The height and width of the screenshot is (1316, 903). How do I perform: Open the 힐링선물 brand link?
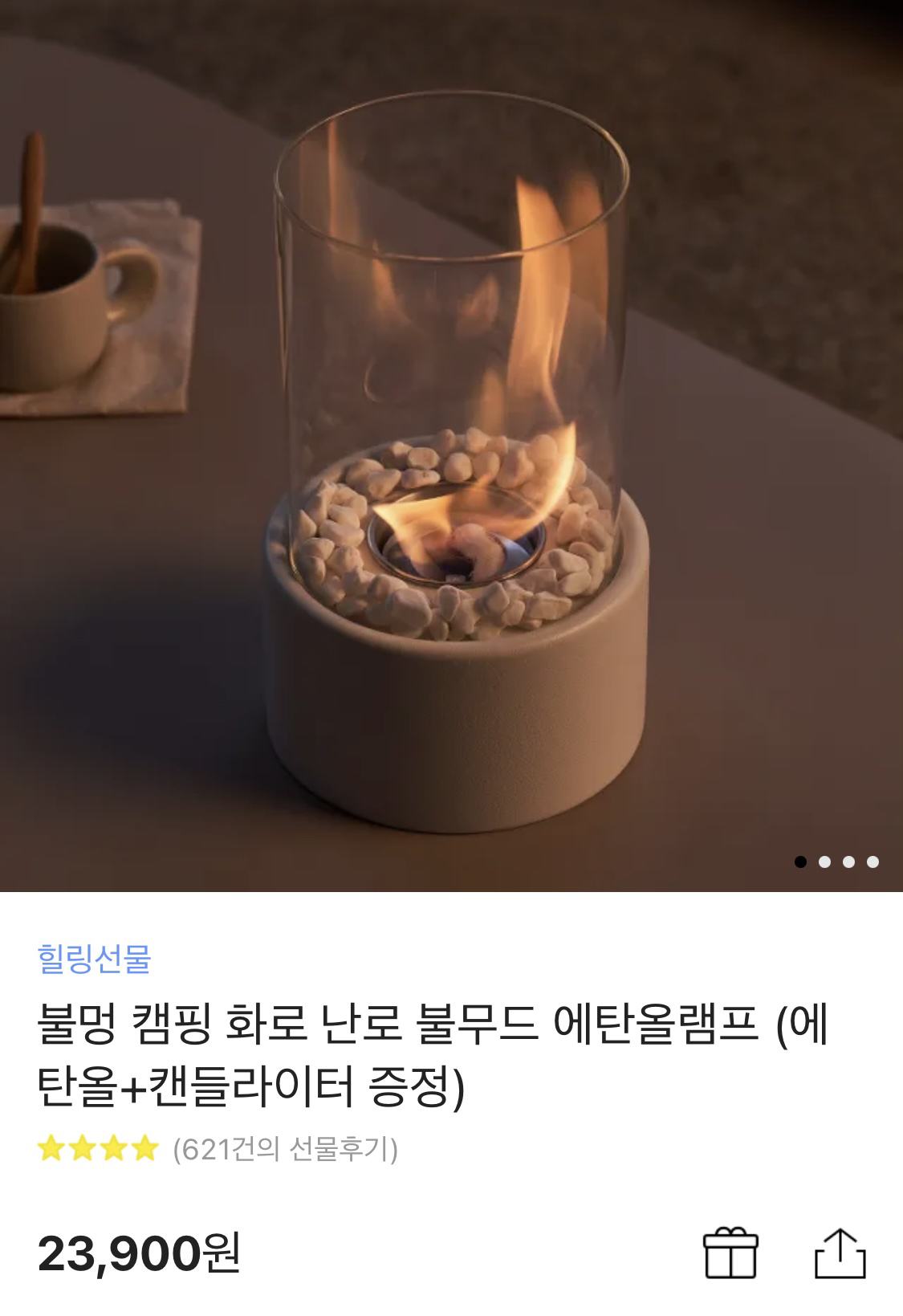94,958
